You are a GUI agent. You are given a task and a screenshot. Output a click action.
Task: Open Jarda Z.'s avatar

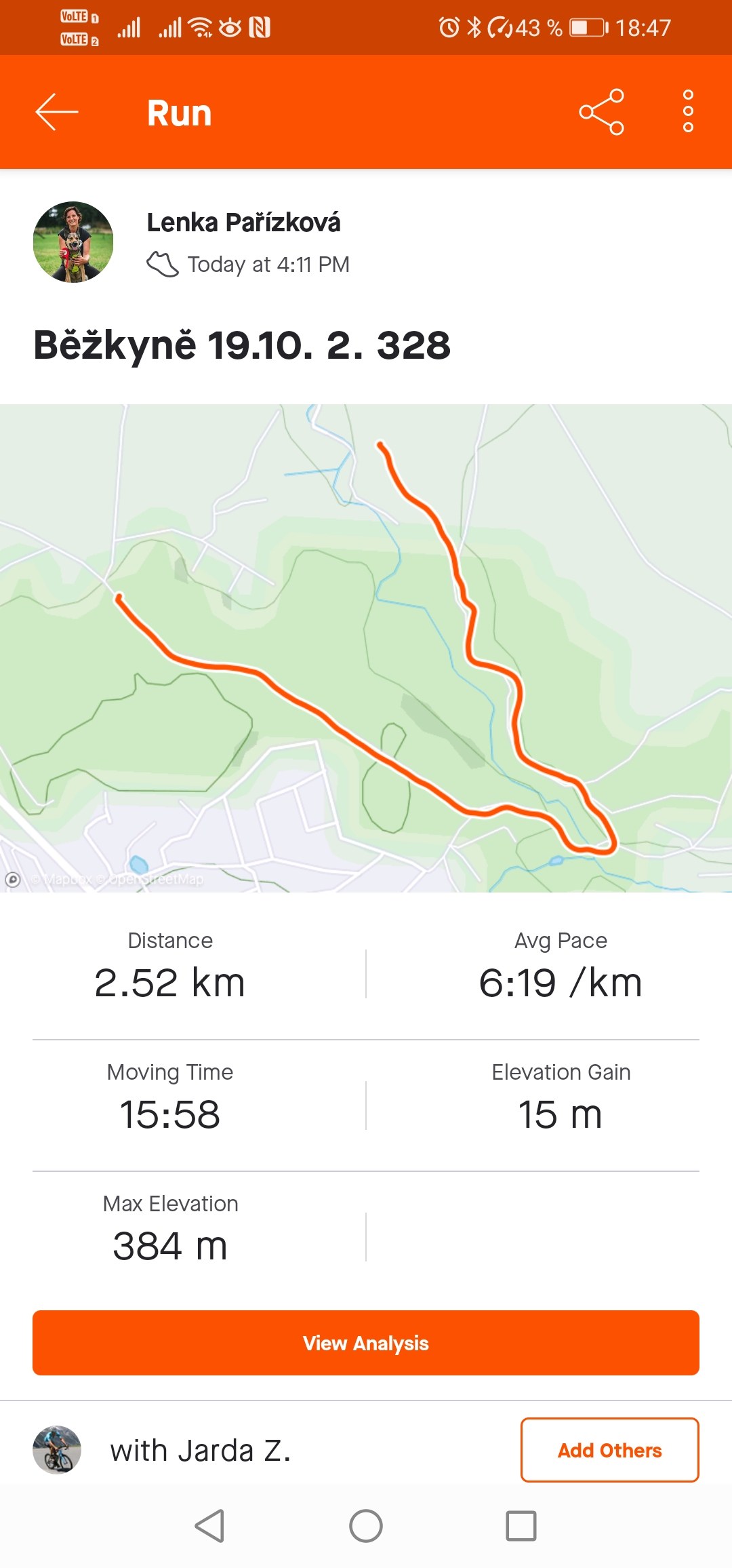point(57,1450)
